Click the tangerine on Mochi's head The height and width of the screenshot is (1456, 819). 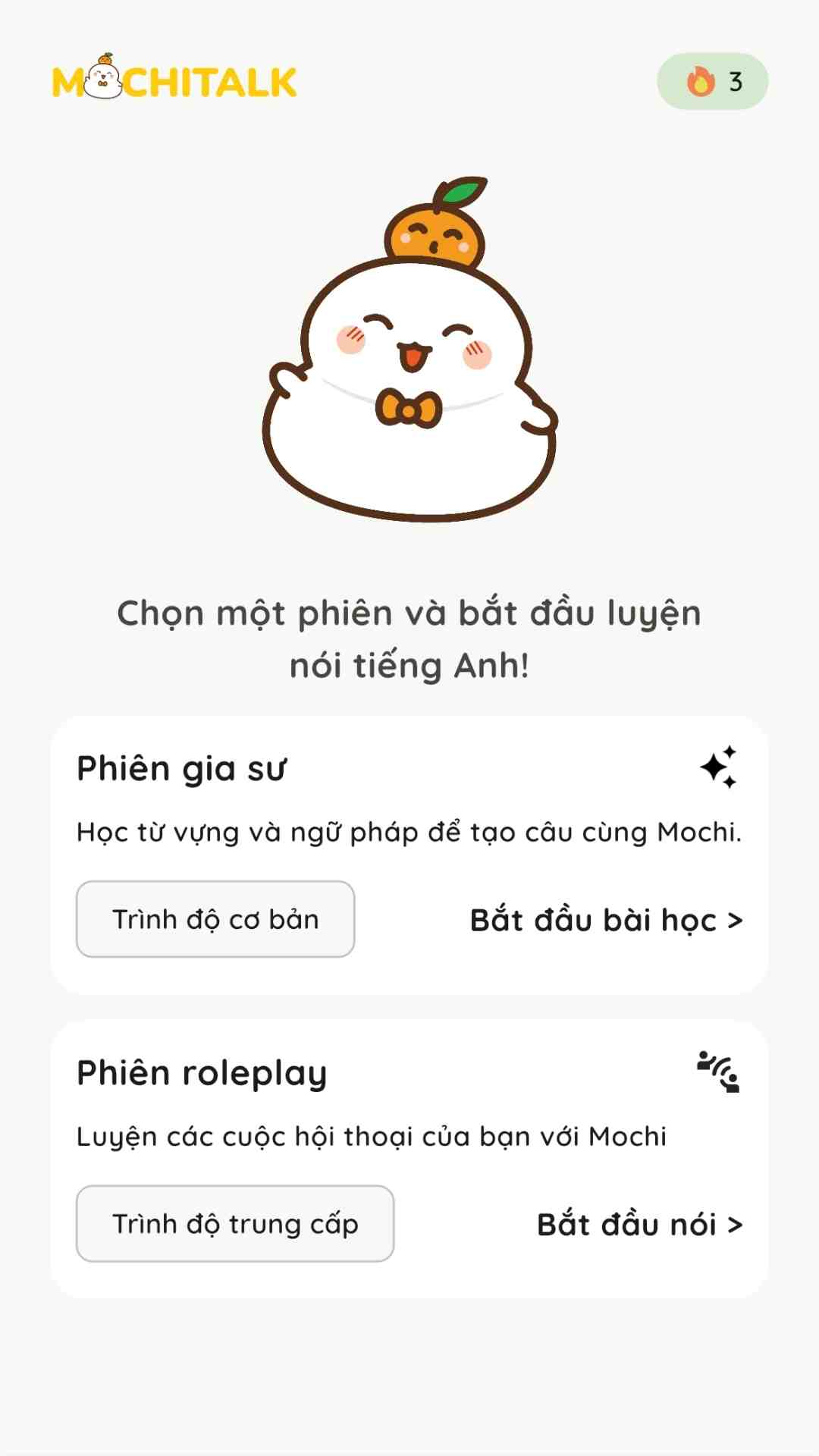(x=435, y=227)
